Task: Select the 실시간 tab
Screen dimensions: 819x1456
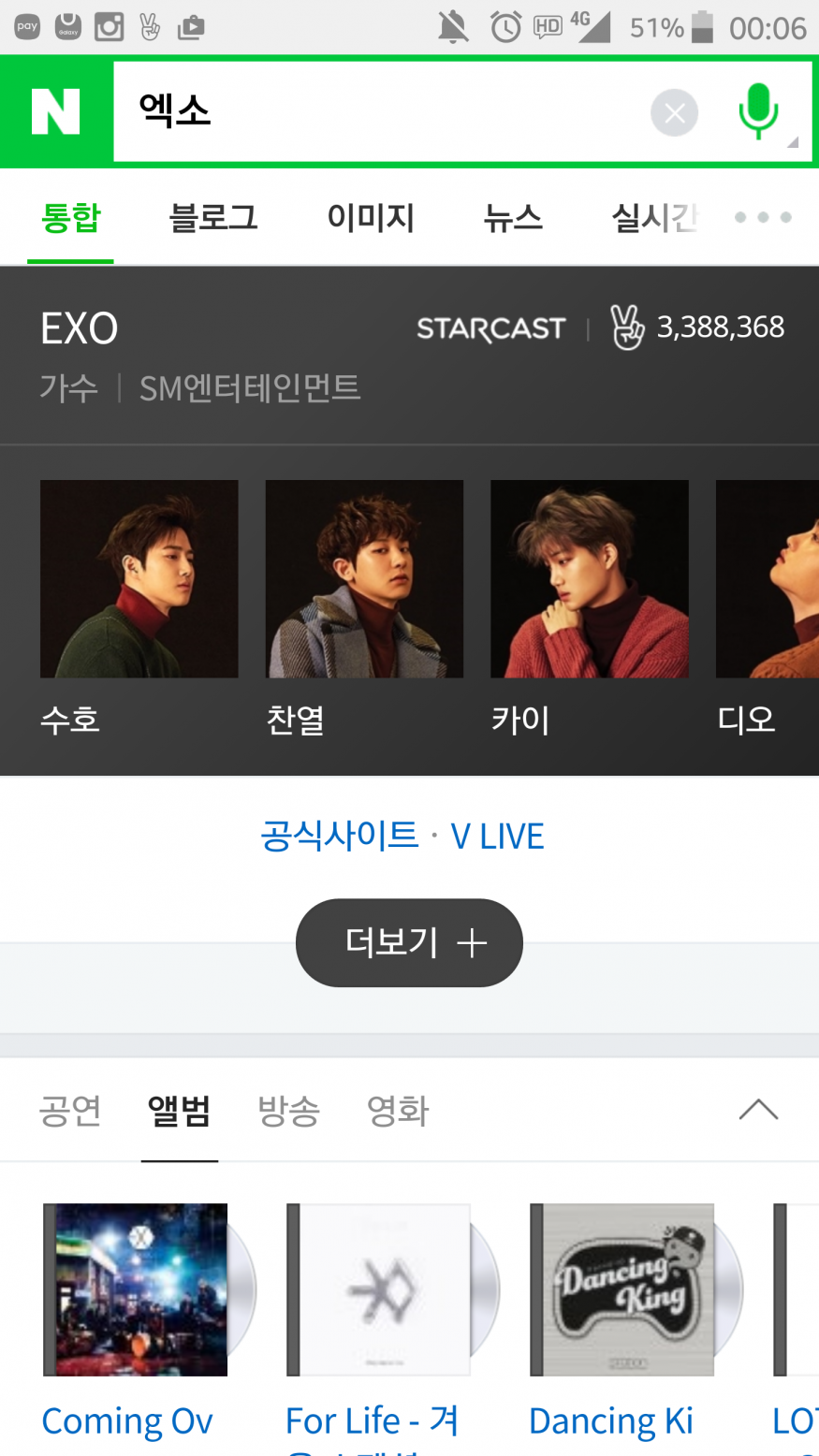Action: coord(654,218)
